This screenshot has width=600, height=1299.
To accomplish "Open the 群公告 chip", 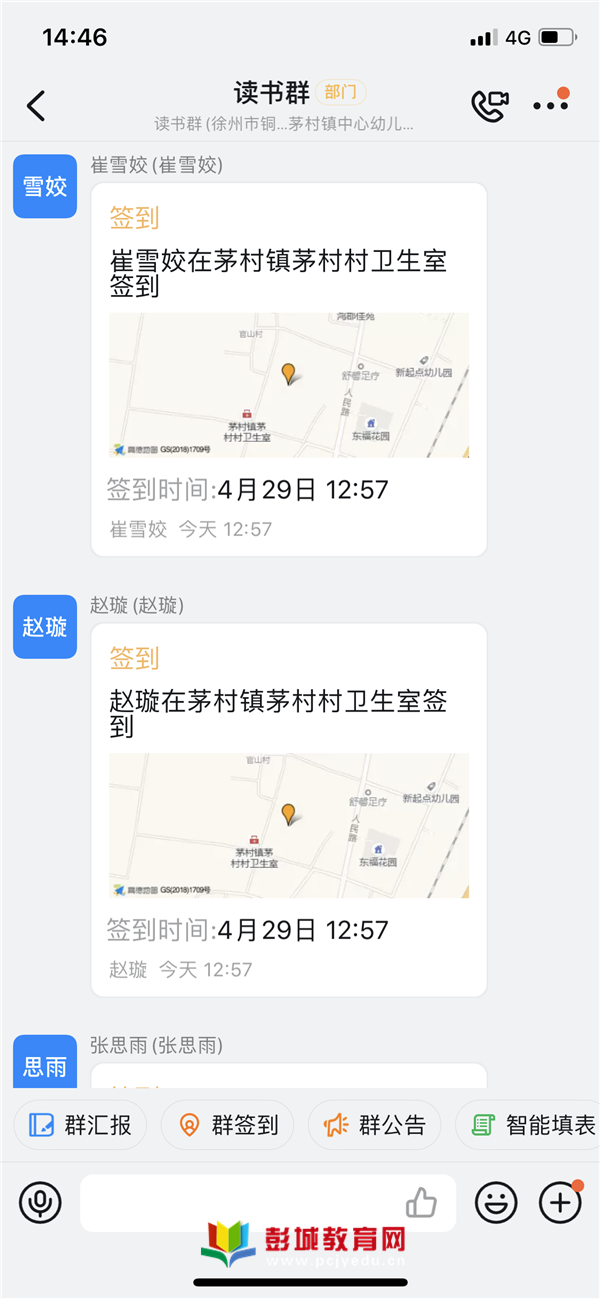I will click(374, 1125).
